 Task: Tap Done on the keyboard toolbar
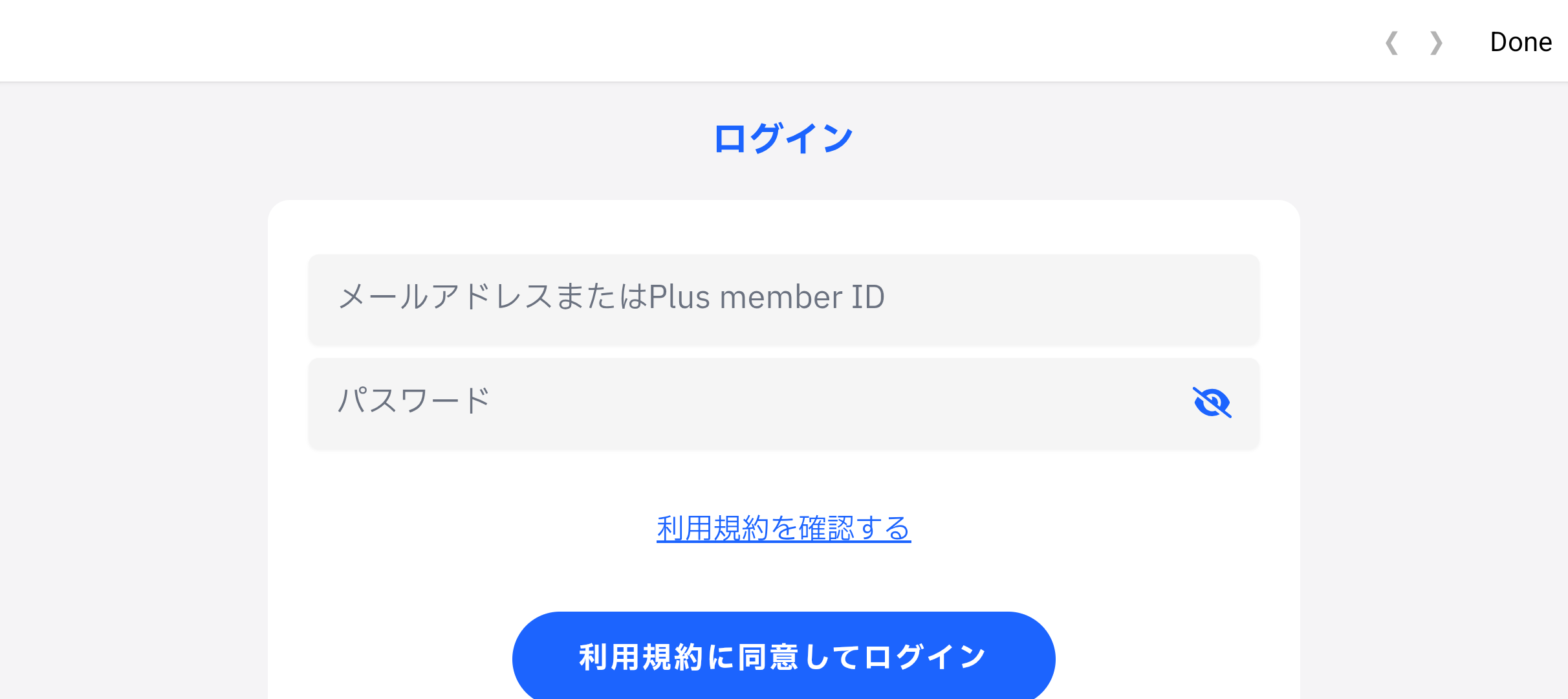[x=1520, y=43]
